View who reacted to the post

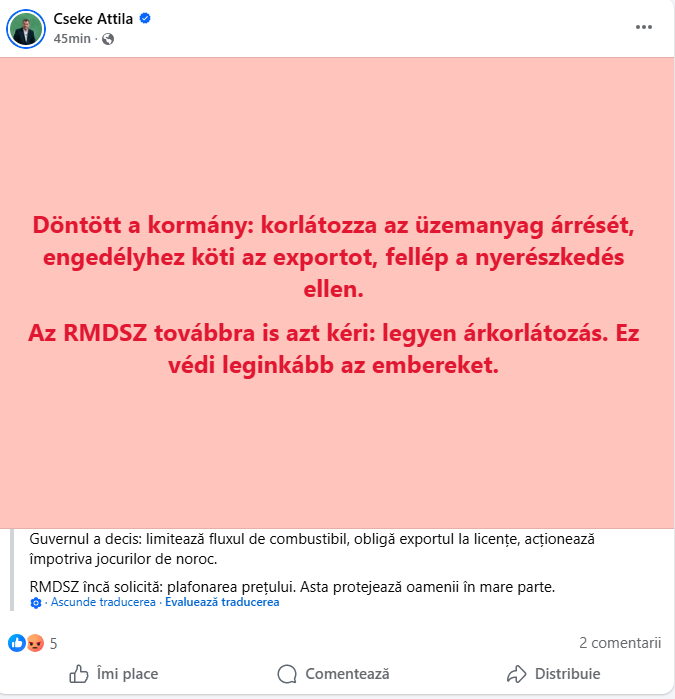[33, 643]
